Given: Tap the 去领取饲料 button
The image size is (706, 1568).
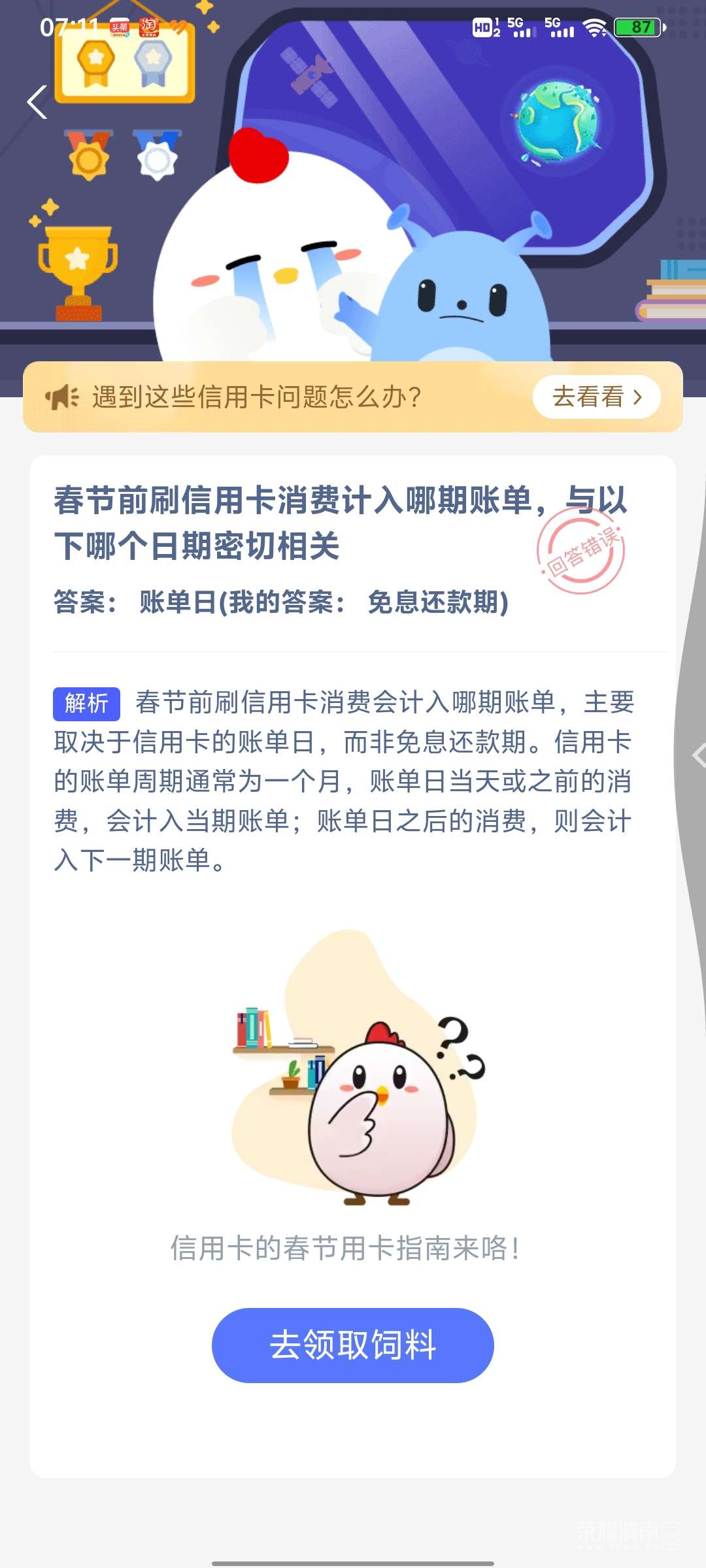Looking at the screenshot, I should pyautogui.click(x=352, y=1345).
